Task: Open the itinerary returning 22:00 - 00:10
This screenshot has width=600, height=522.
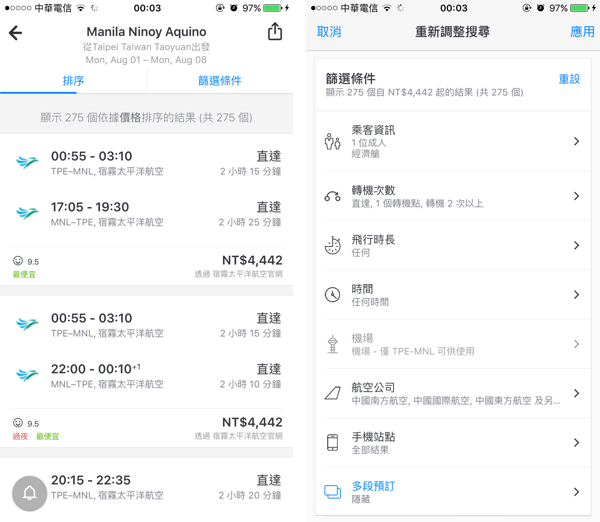Action: tap(146, 374)
